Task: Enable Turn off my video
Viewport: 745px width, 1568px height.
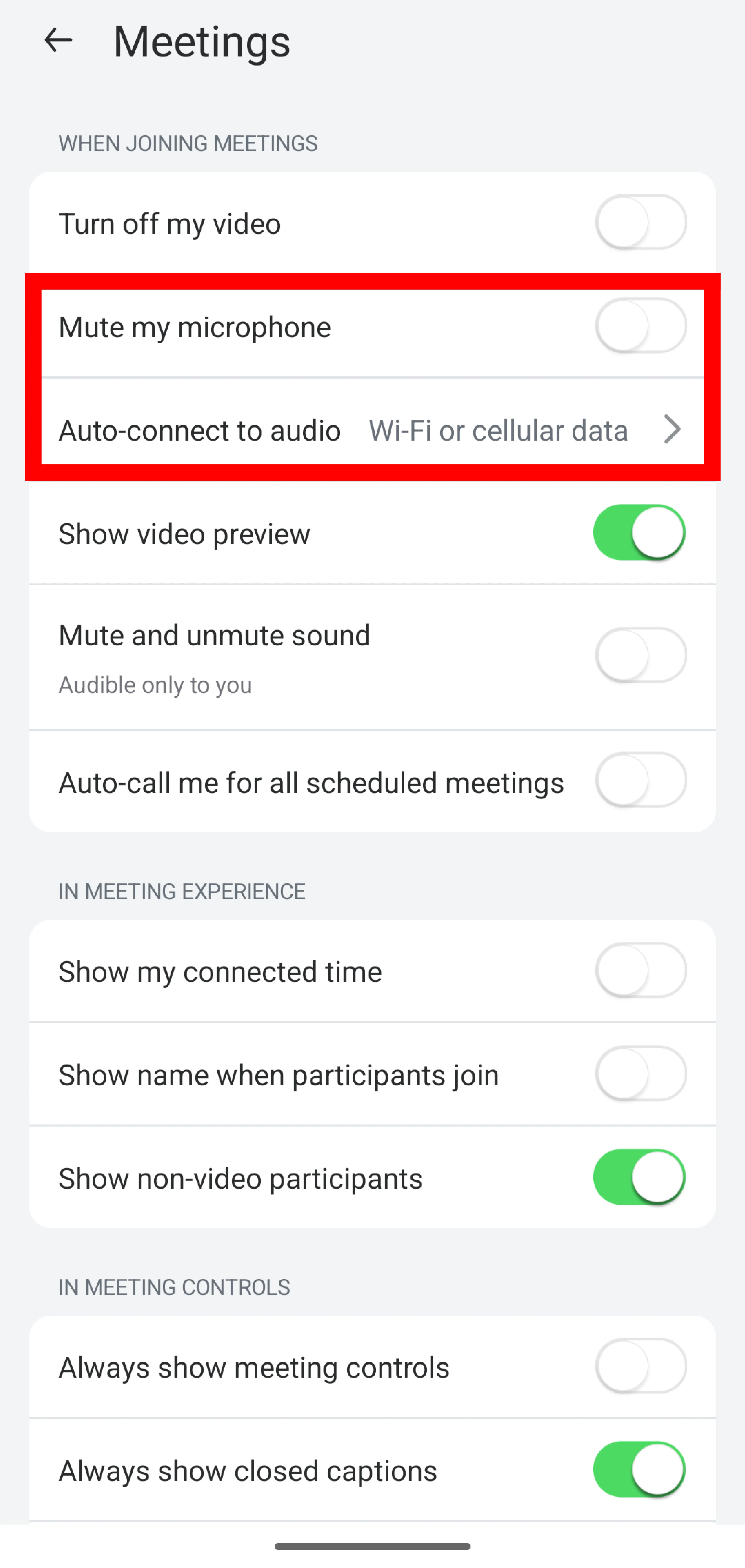Action: tap(640, 222)
